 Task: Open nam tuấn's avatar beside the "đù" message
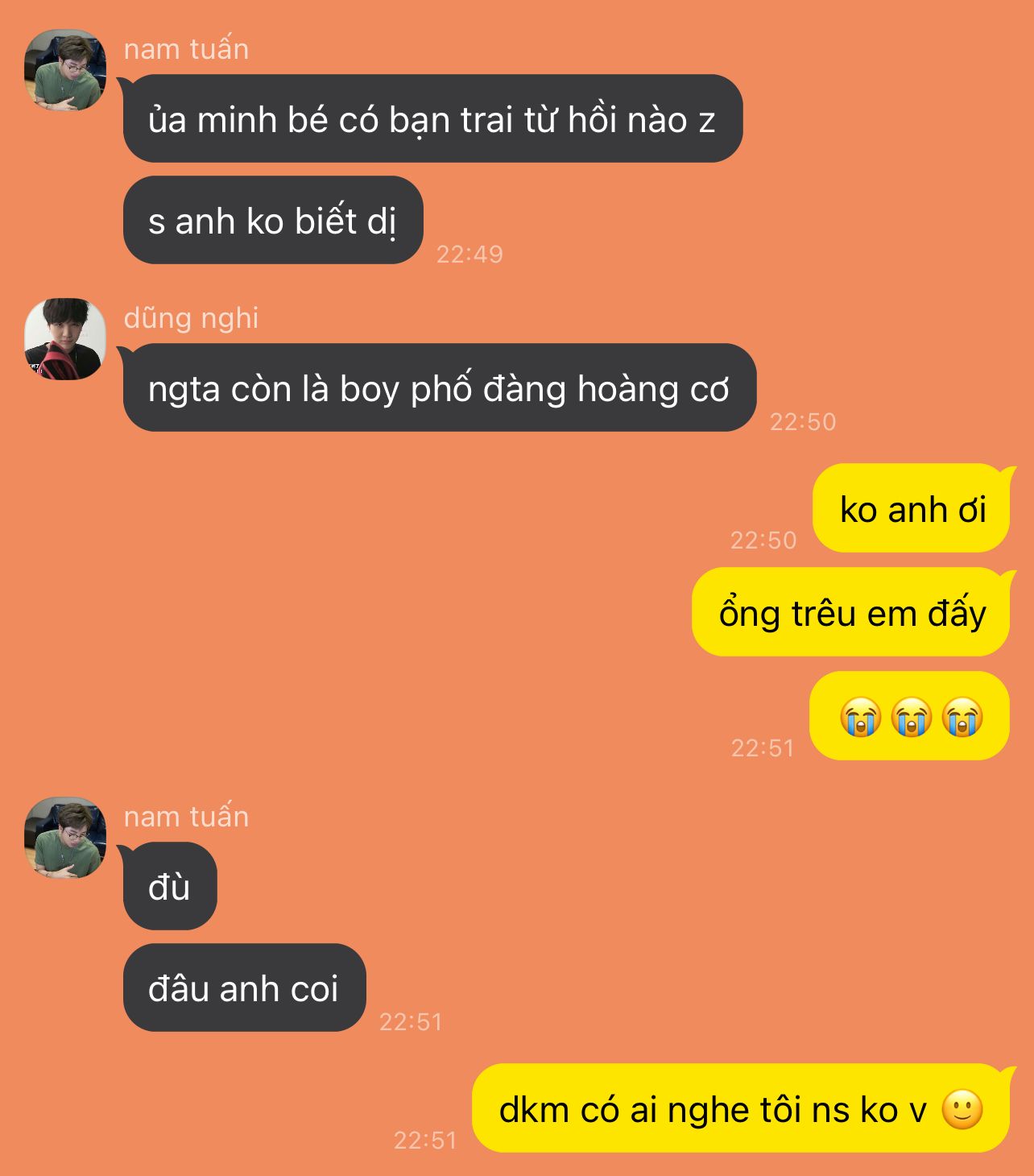tap(65, 838)
